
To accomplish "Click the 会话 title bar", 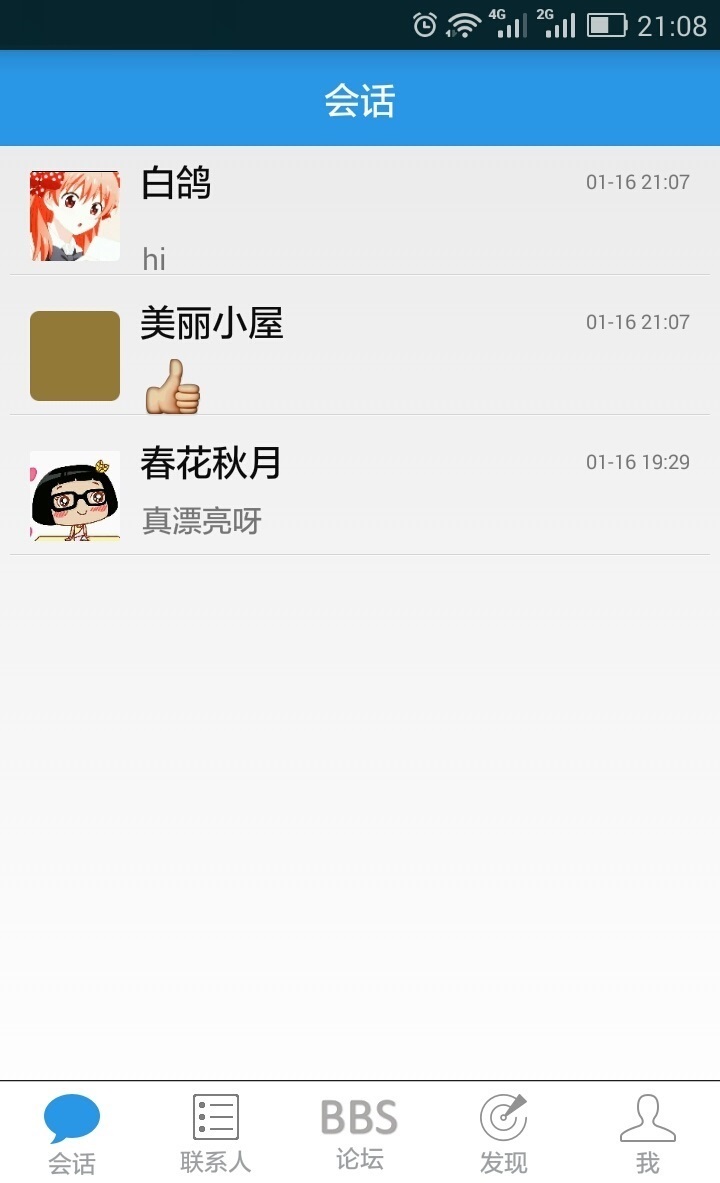I will point(360,98).
